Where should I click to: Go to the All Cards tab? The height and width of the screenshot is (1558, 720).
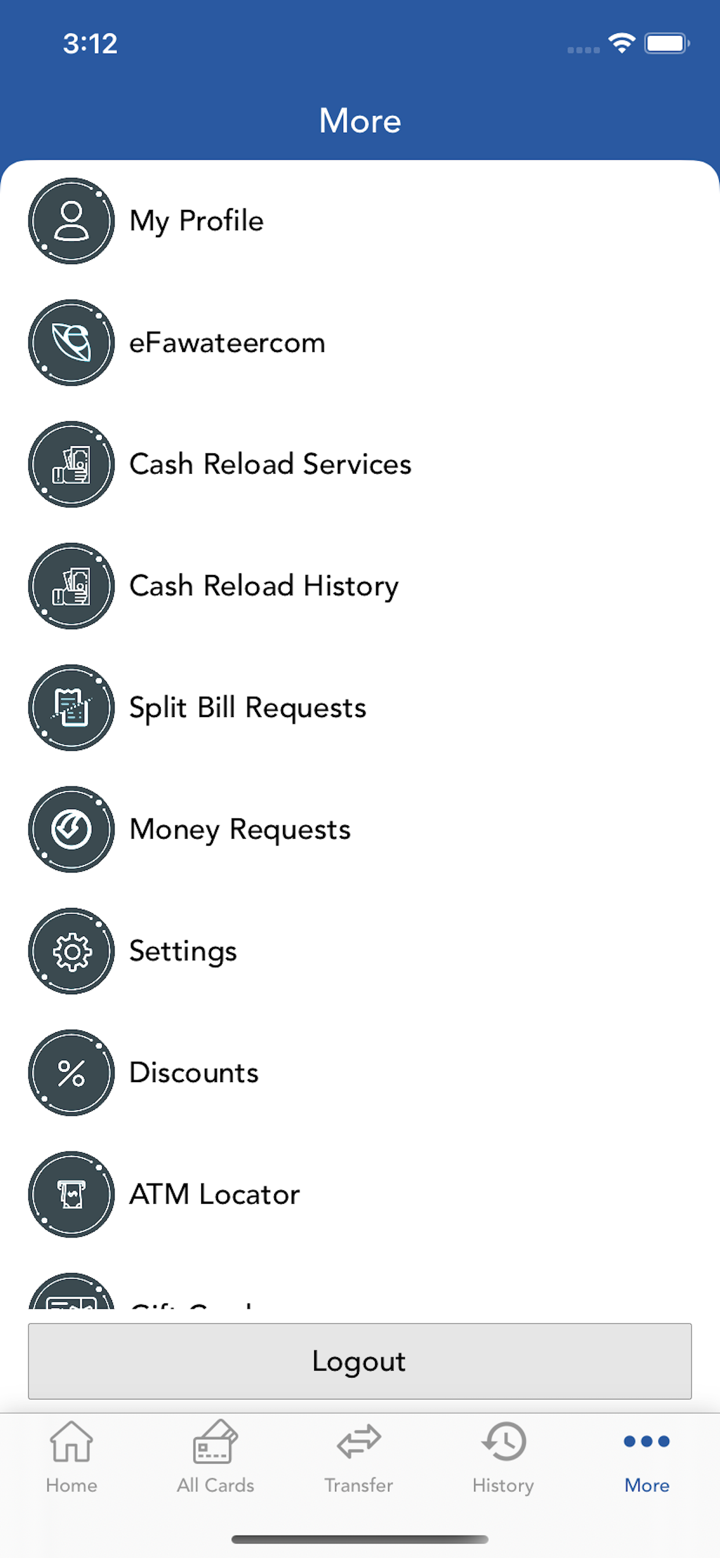[215, 1458]
